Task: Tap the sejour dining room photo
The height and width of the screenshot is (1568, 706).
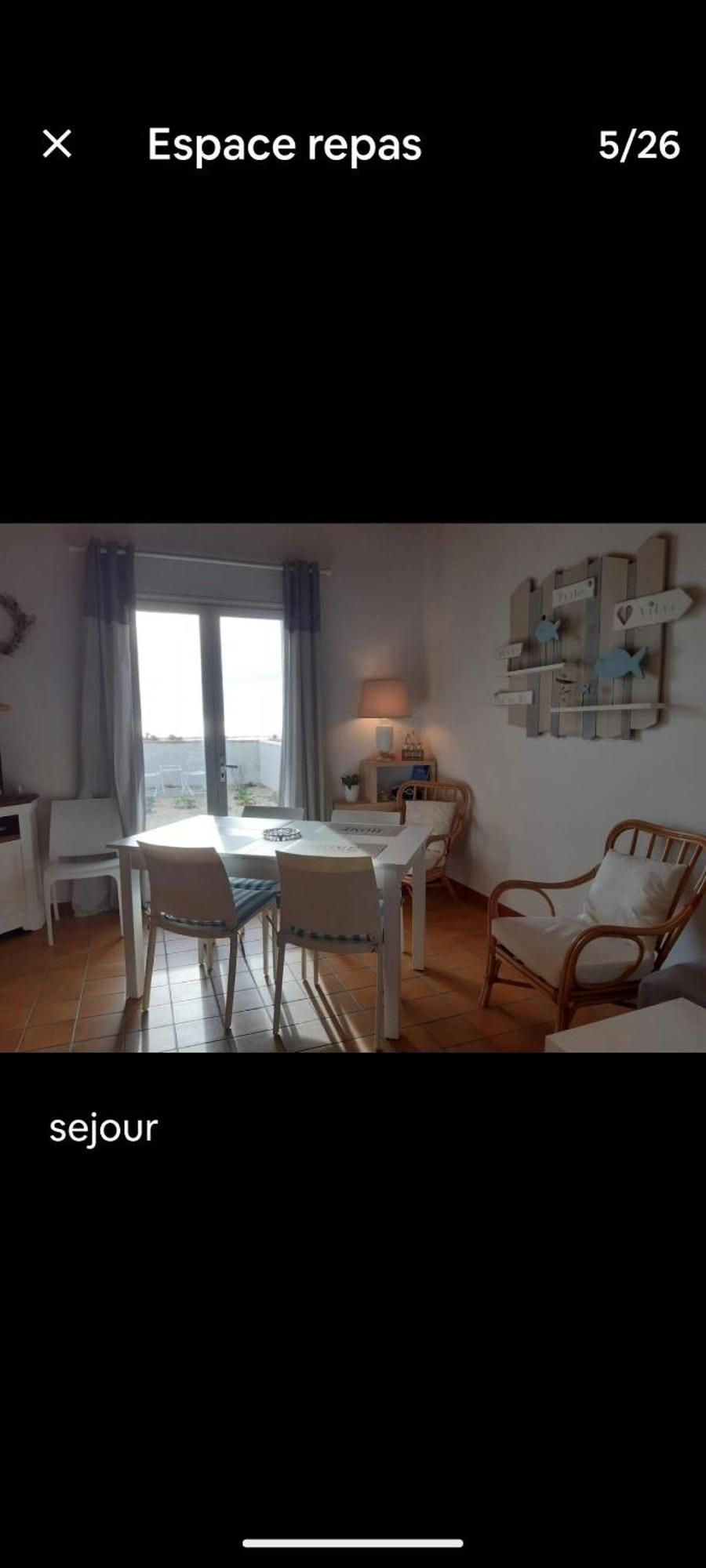Action: point(353,787)
